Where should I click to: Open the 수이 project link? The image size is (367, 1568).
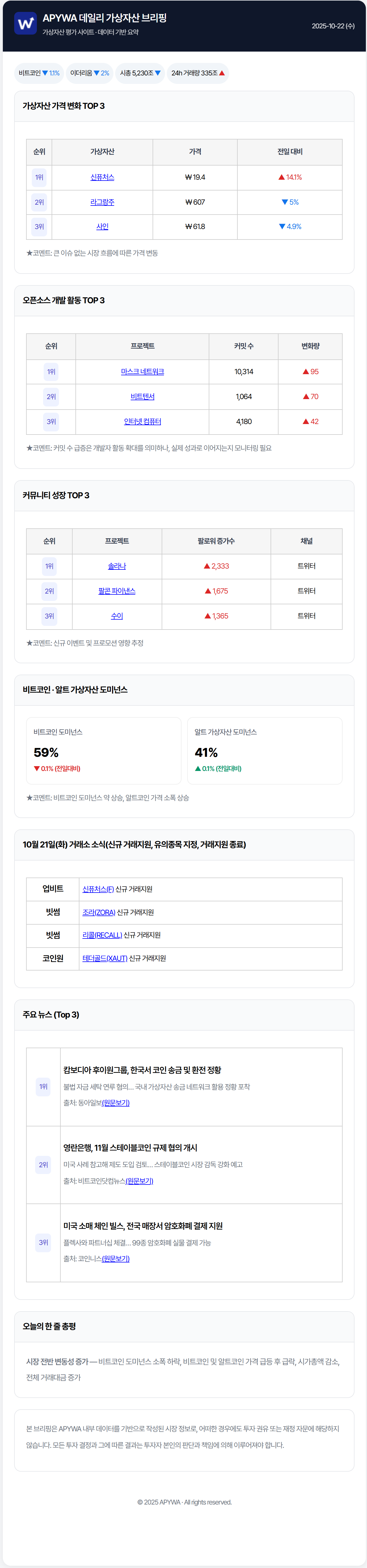117,616
